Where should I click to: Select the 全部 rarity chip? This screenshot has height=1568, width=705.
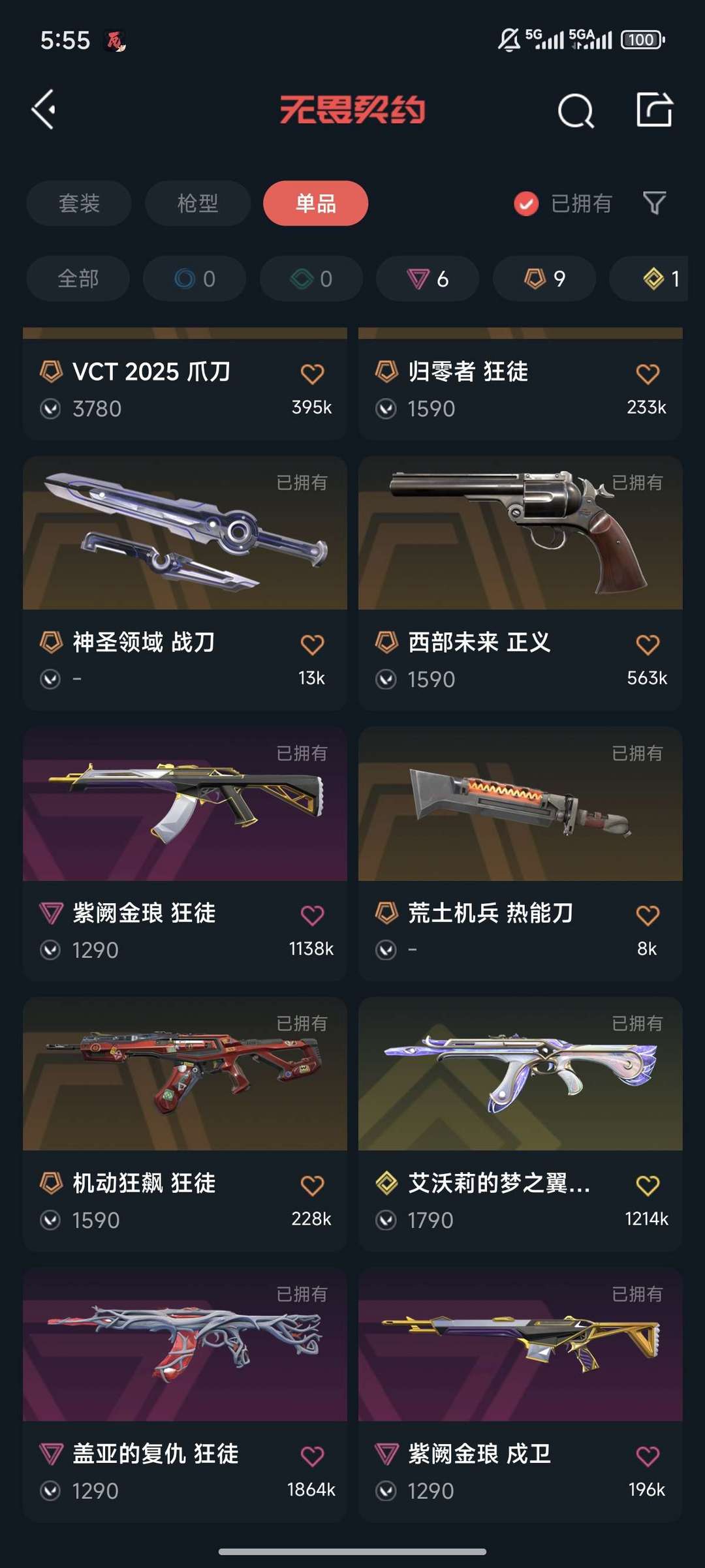tap(78, 279)
